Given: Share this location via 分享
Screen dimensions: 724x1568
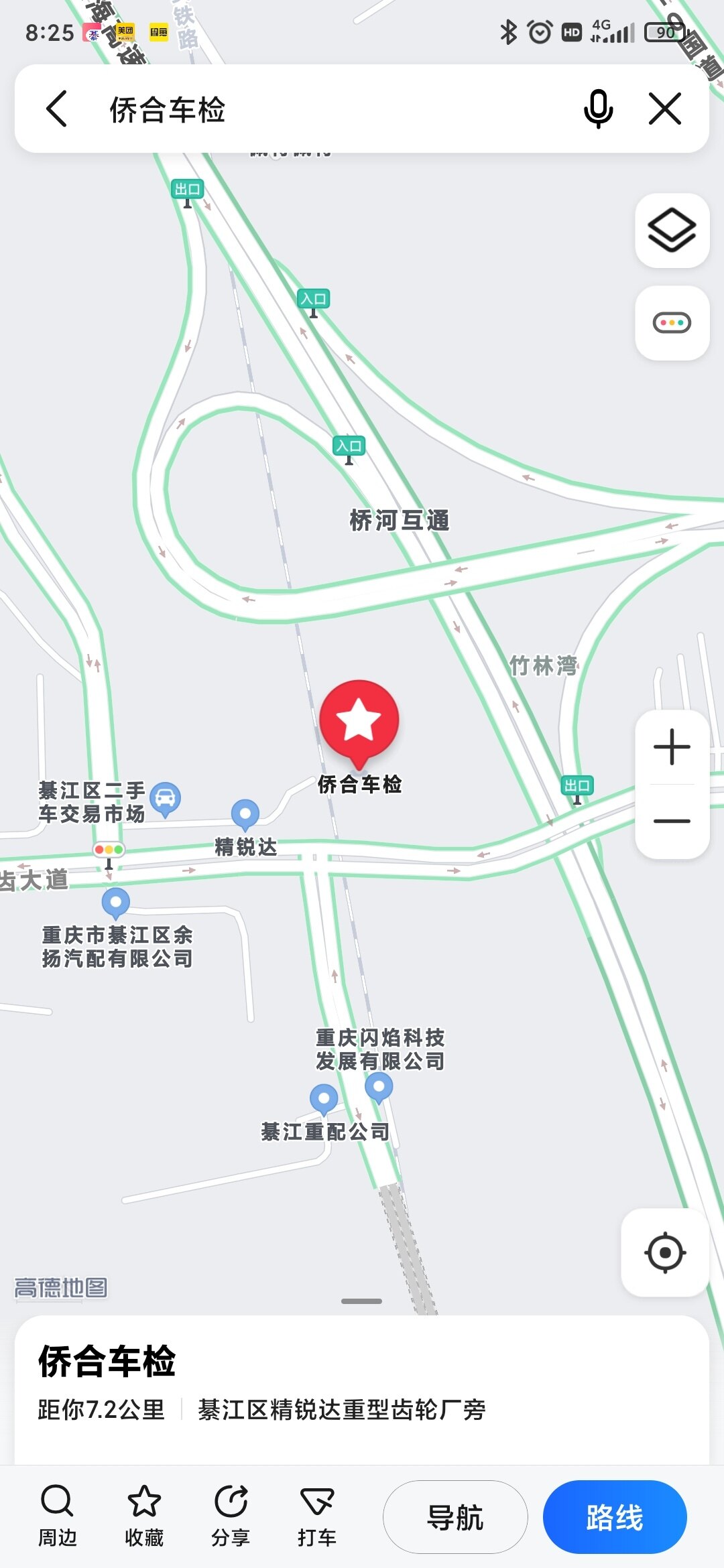Looking at the screenshot, I should pos(231,1516).
